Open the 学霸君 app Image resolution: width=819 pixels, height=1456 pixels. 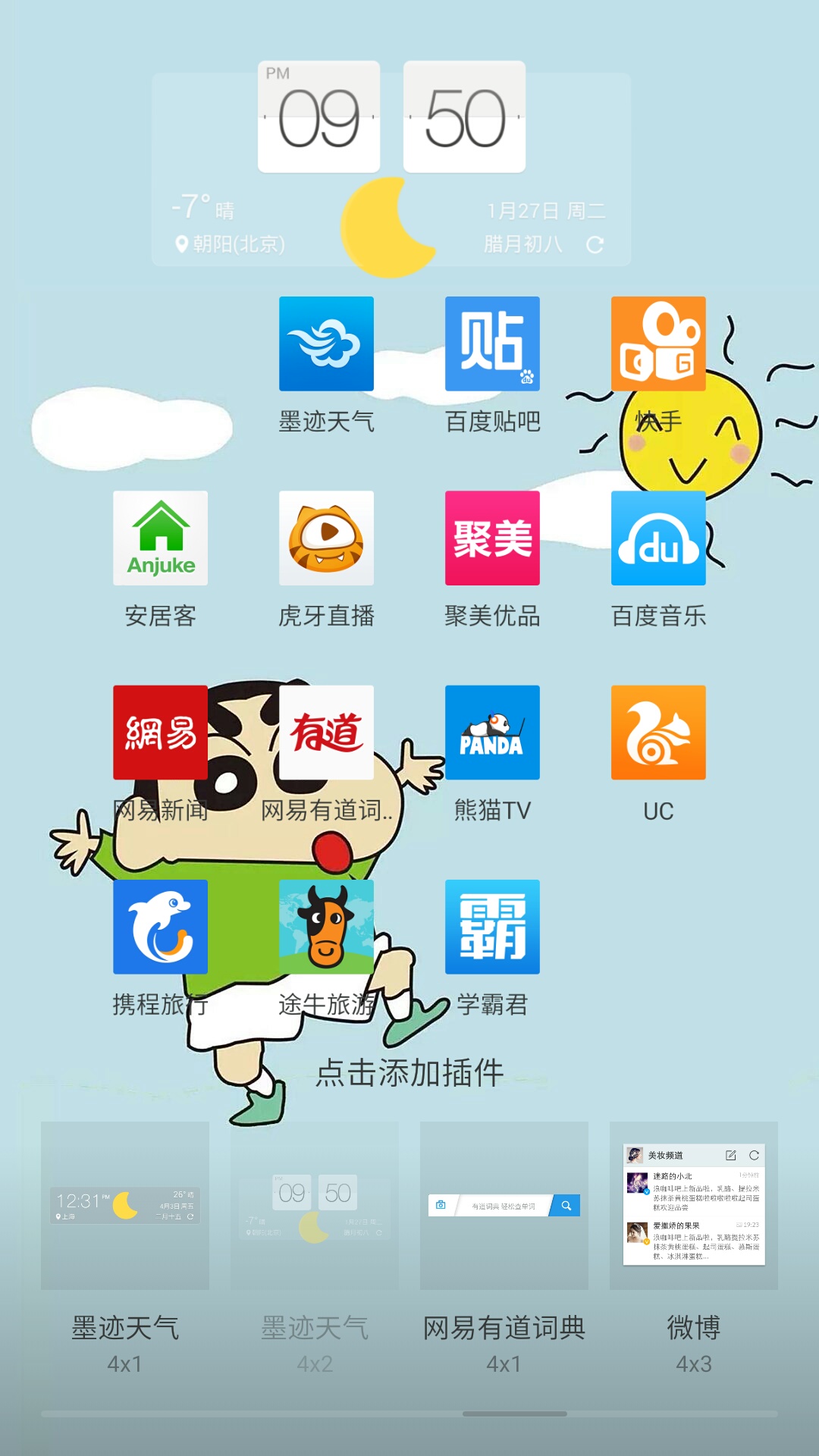tap(492, 927)
